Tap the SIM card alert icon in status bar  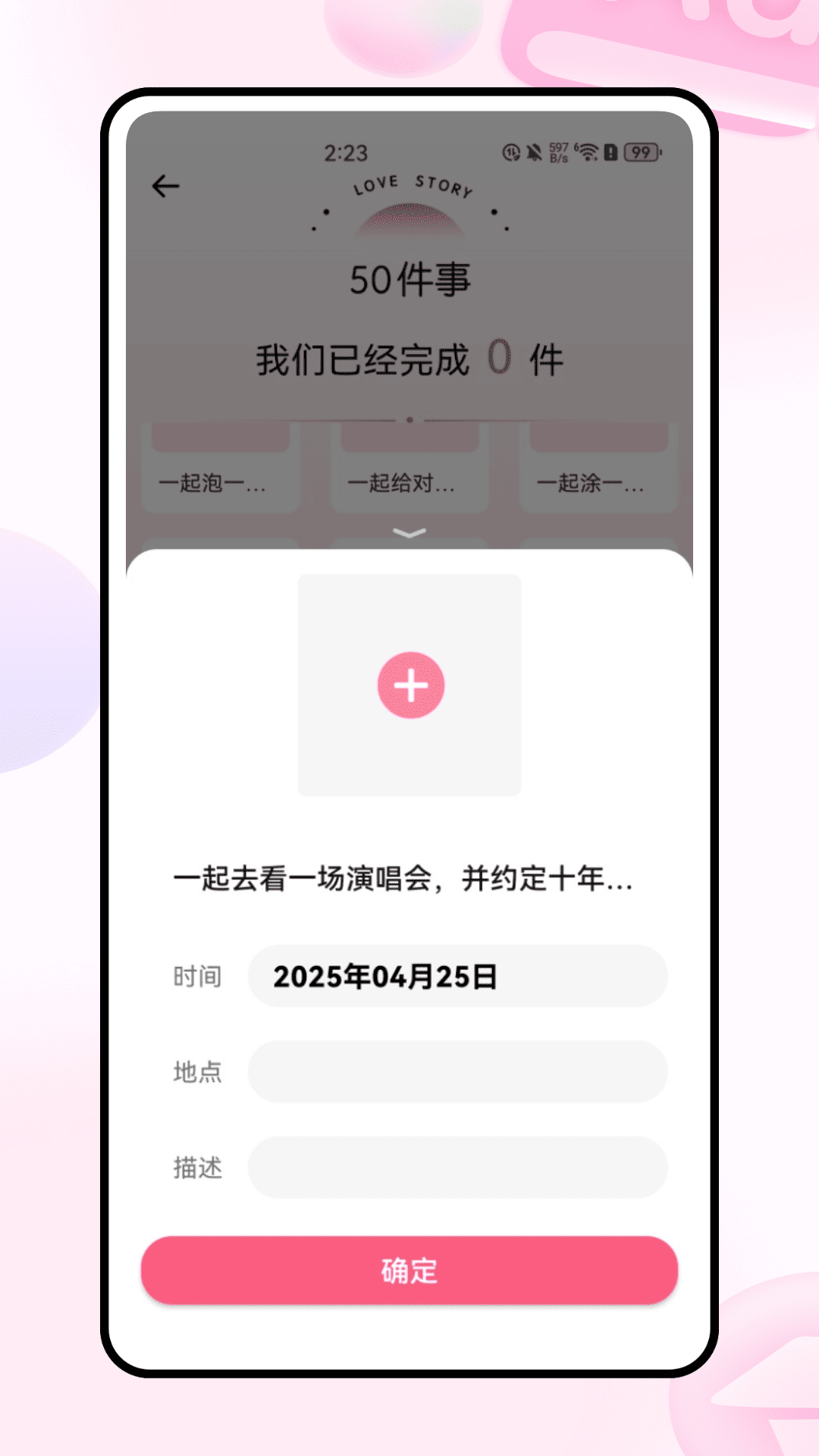610,151
